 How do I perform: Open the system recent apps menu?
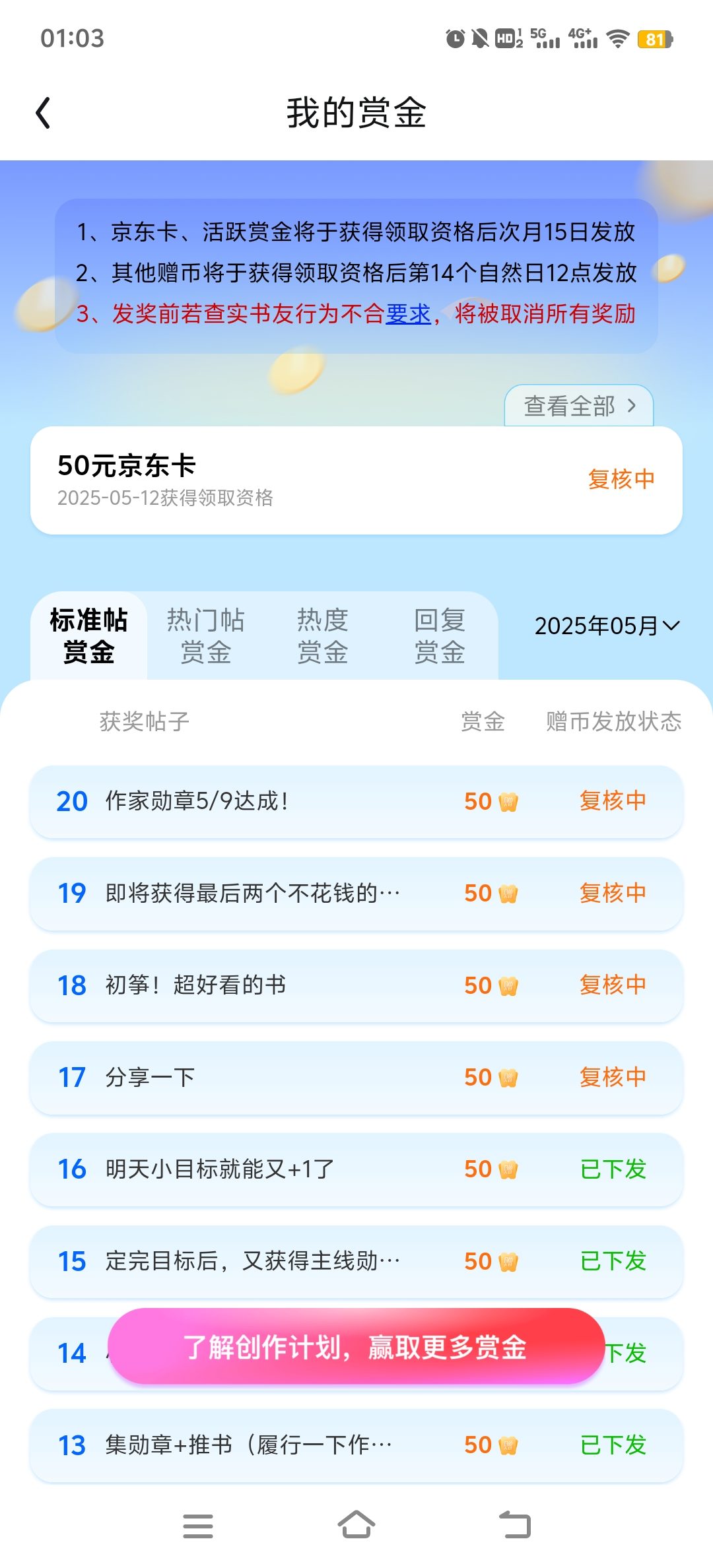tap(198, 1526)
